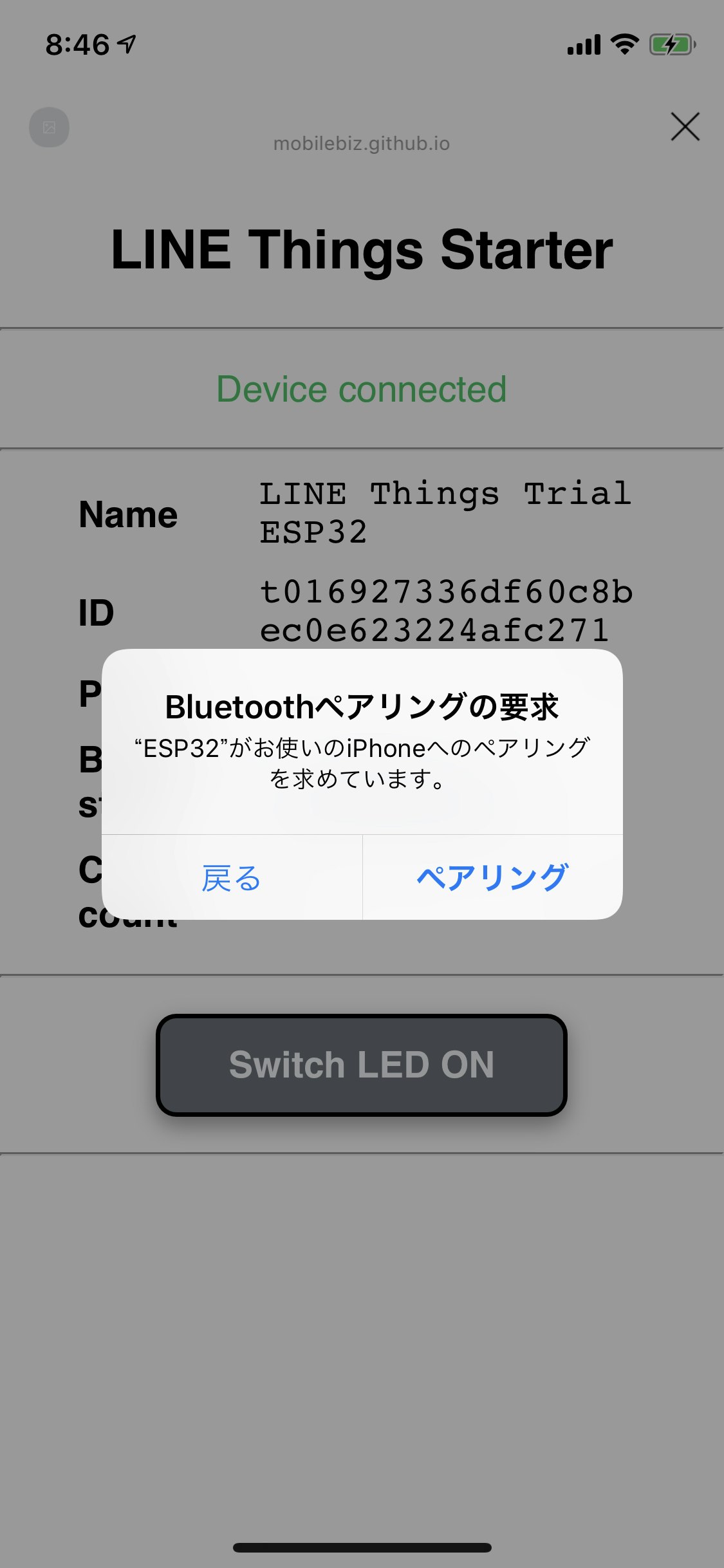Close the LINE Things Starter page

pos(685,126)
